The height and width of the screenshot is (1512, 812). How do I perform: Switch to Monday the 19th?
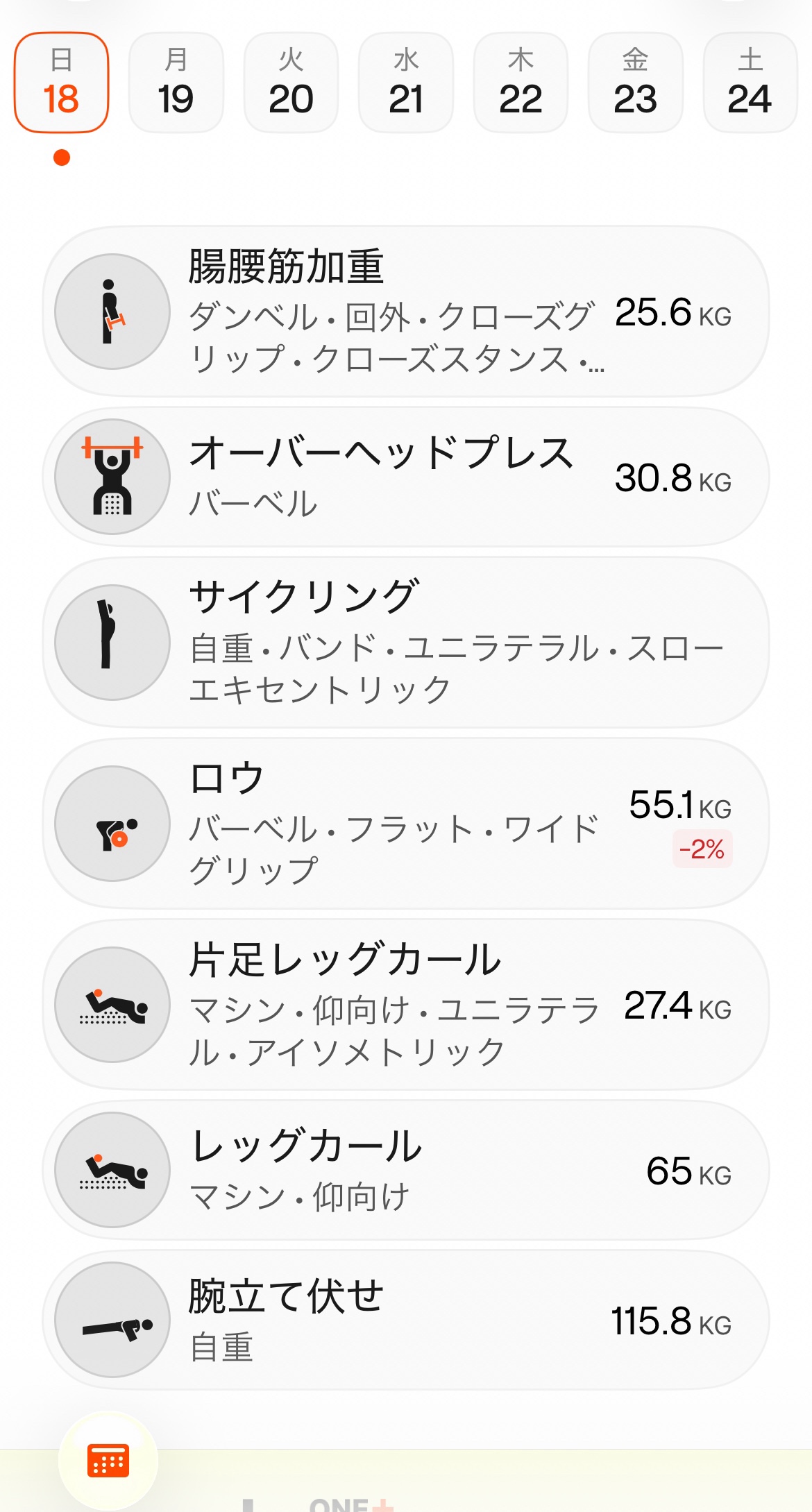click(x=176, y=83)
